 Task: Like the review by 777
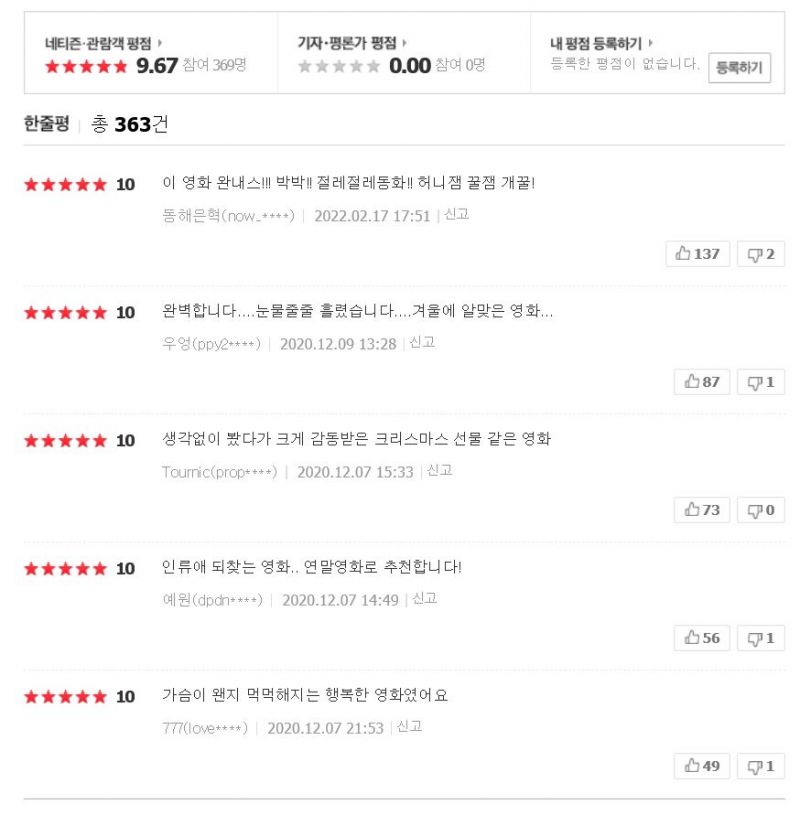(702, 766)
